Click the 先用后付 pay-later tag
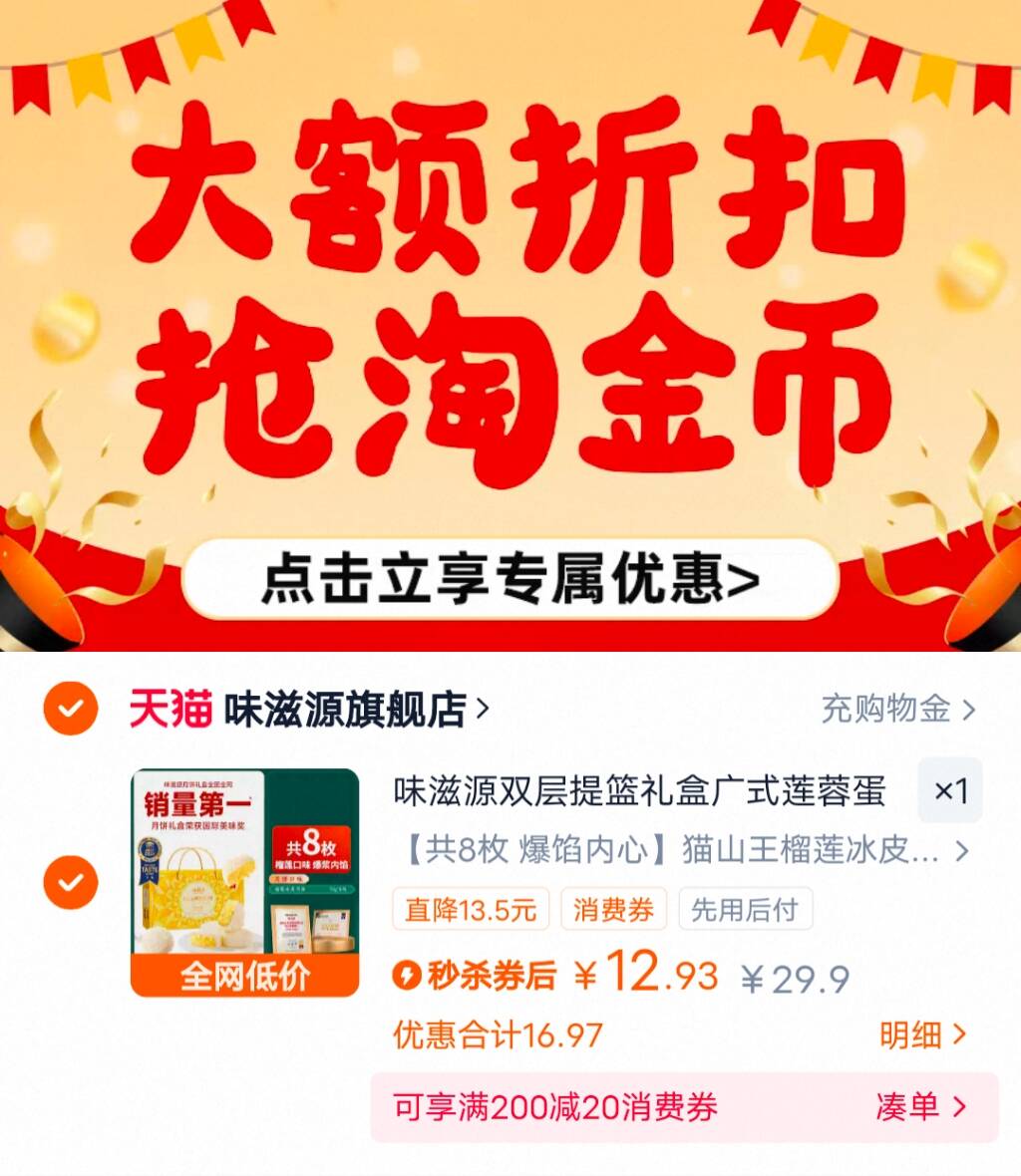The height and width of the screenshot is (1176, 1021). (x=746, y=910)
